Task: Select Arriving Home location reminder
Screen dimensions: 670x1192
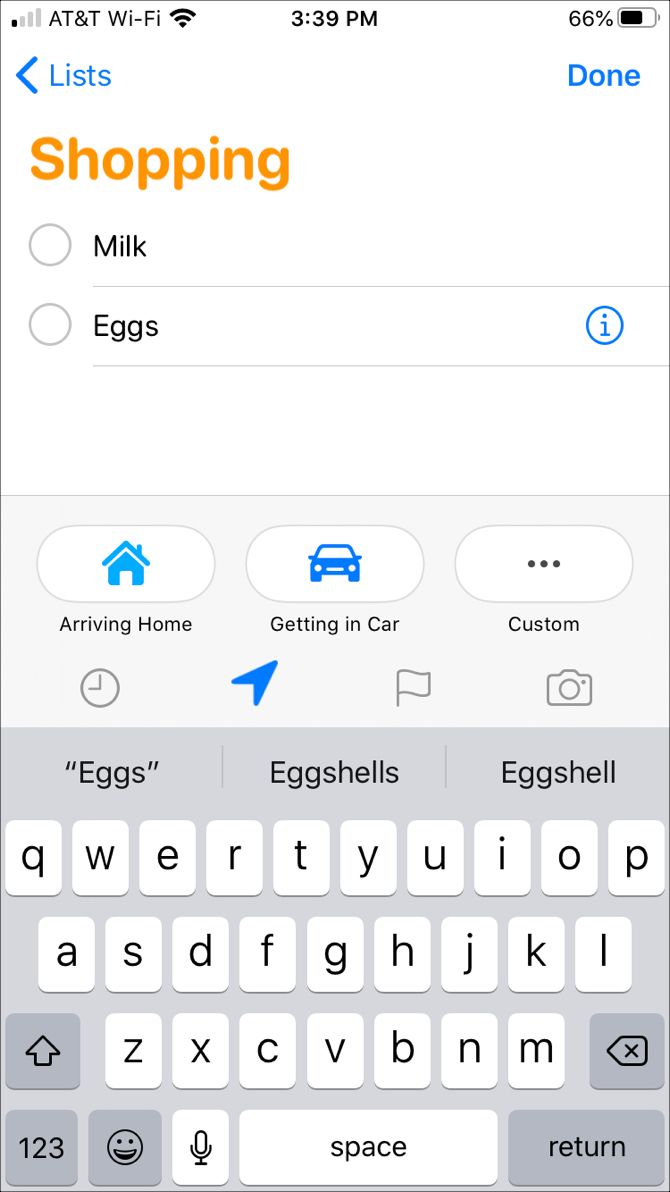Action: click(x=126, y=563)
